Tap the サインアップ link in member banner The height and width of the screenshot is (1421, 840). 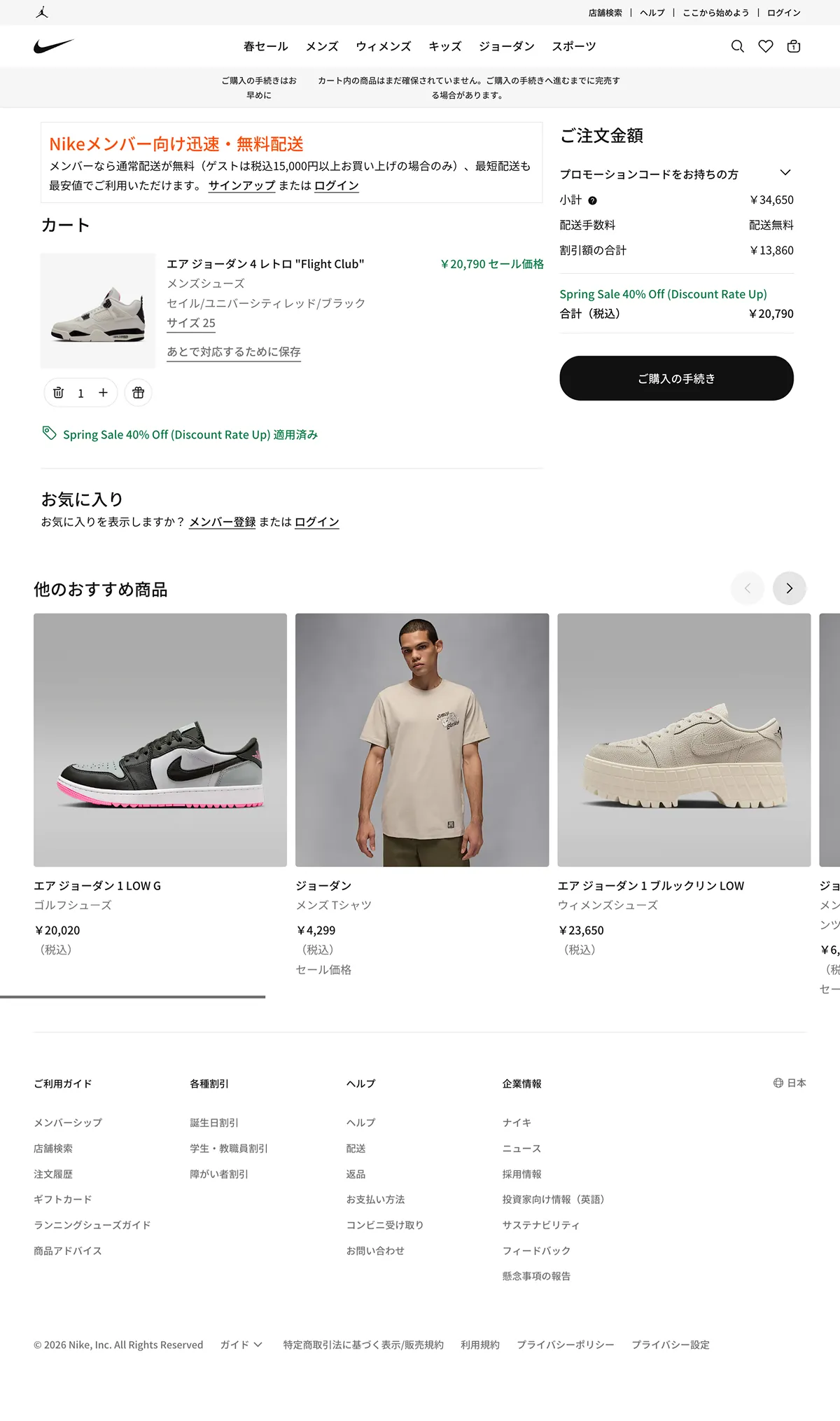point(241,186)
